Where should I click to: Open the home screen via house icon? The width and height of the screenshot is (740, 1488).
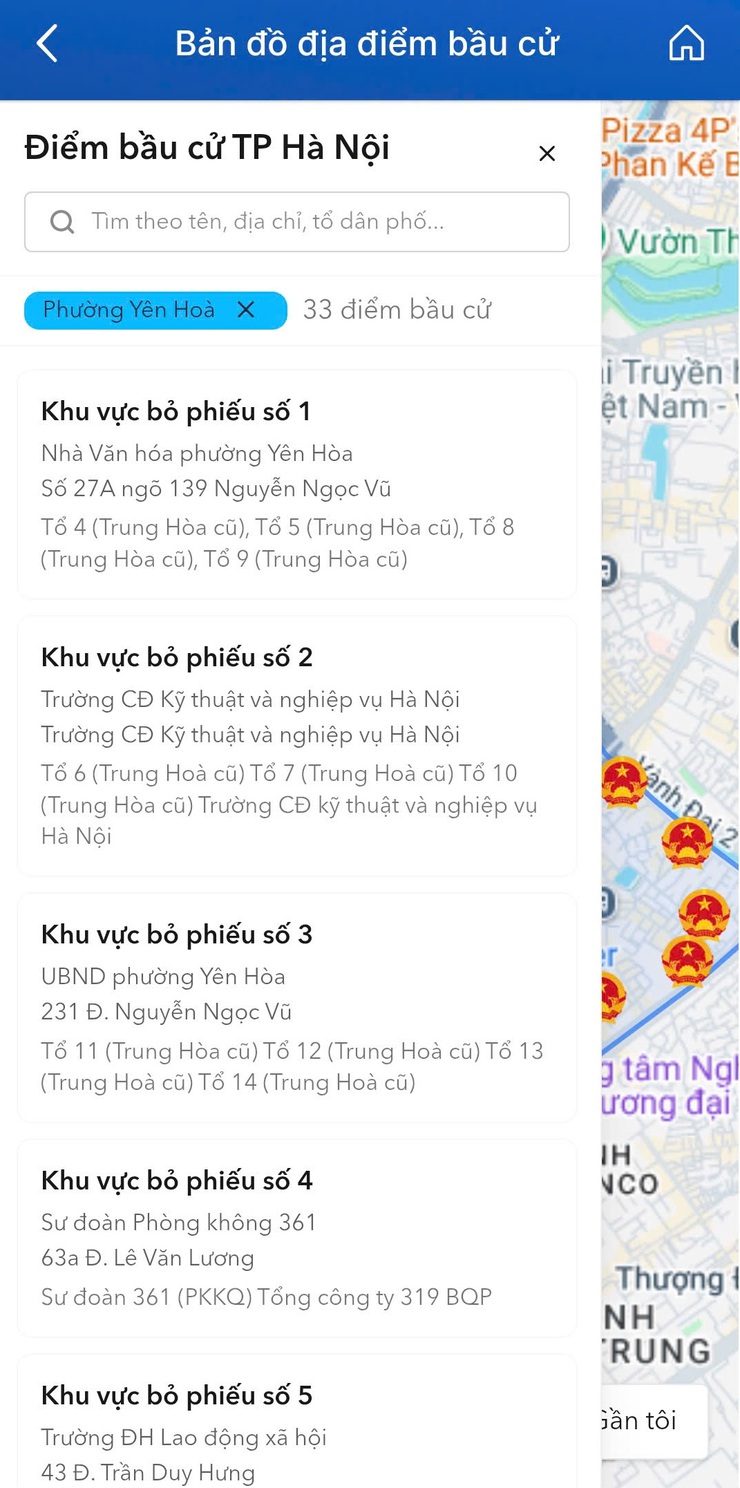[686, 43]
